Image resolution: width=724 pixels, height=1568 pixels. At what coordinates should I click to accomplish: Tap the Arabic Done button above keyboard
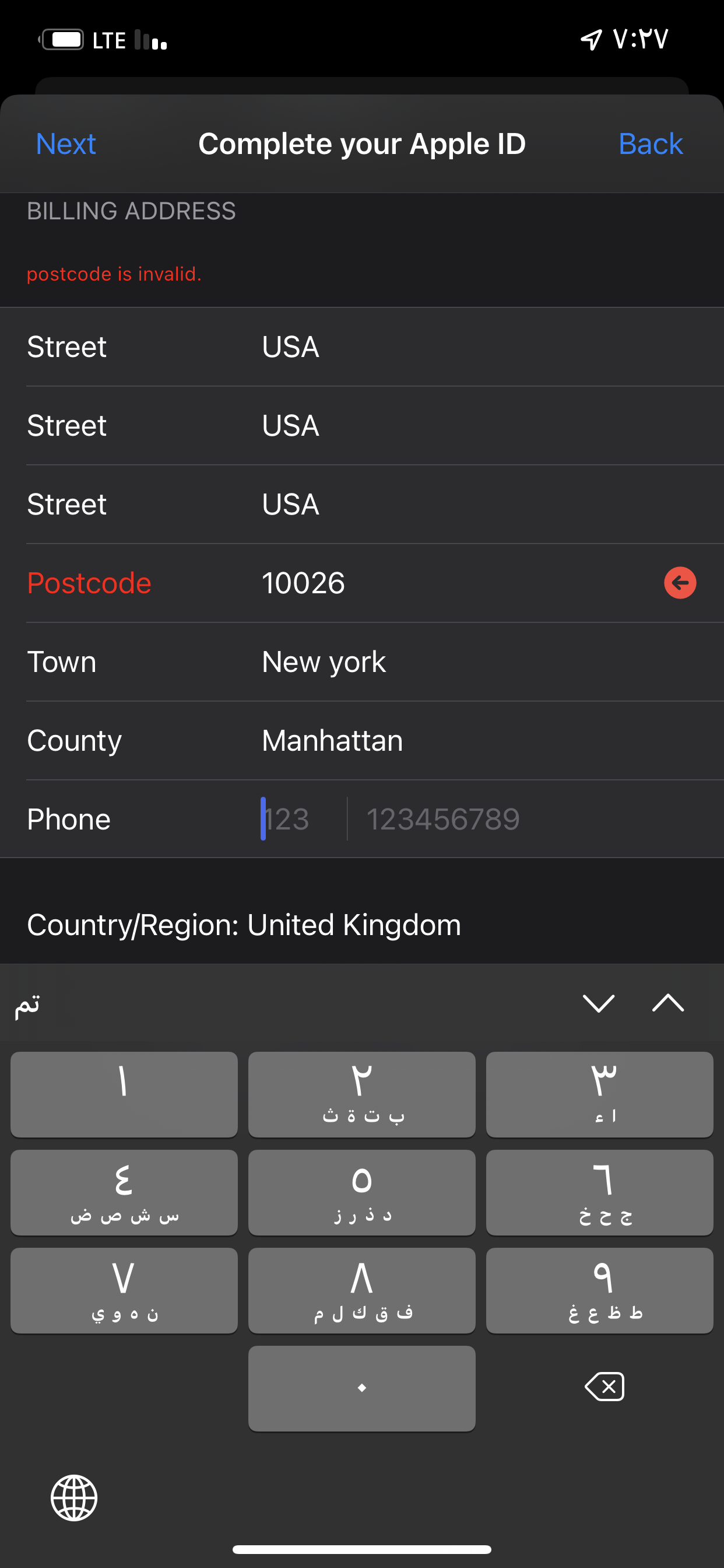click(27, 1004)
